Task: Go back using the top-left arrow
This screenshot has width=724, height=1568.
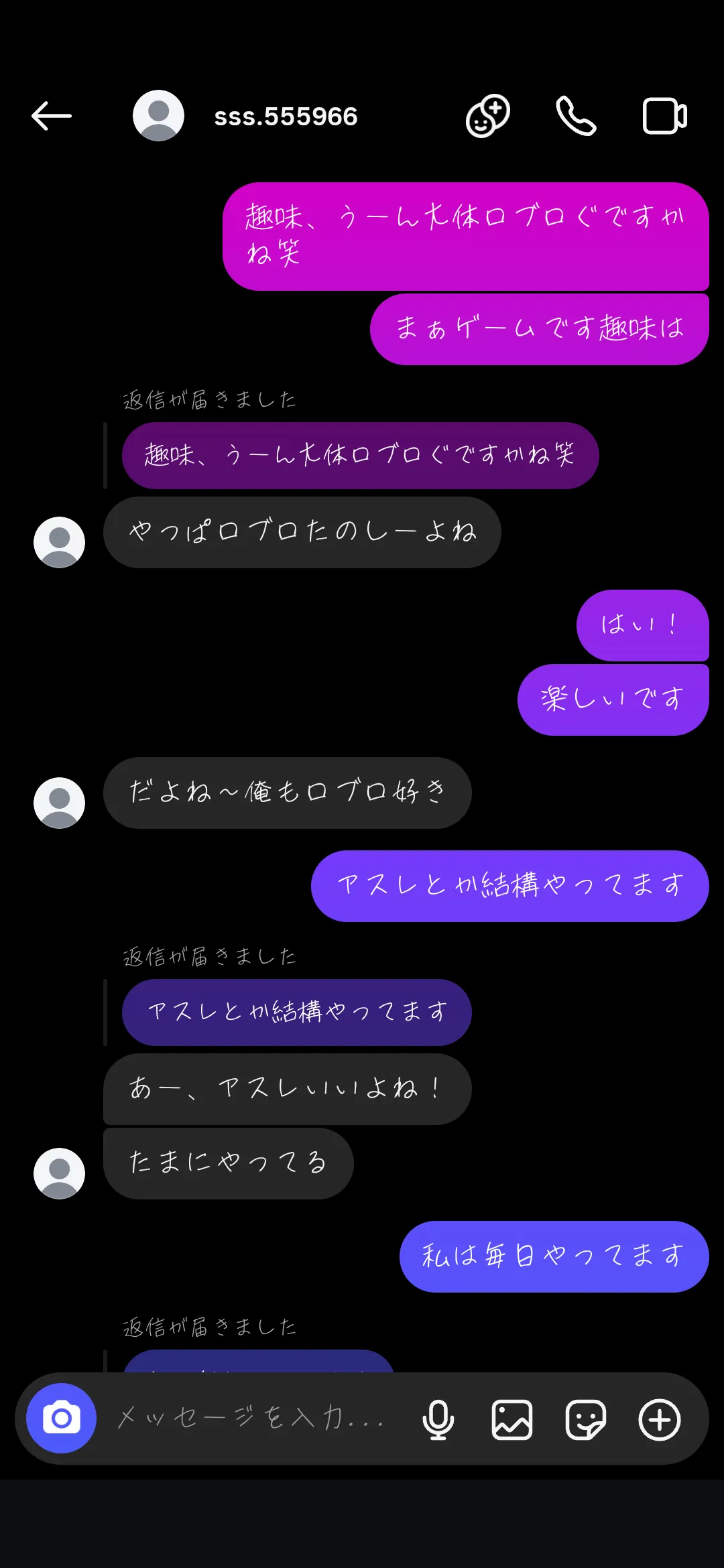Action: click(x=52, y=116)
